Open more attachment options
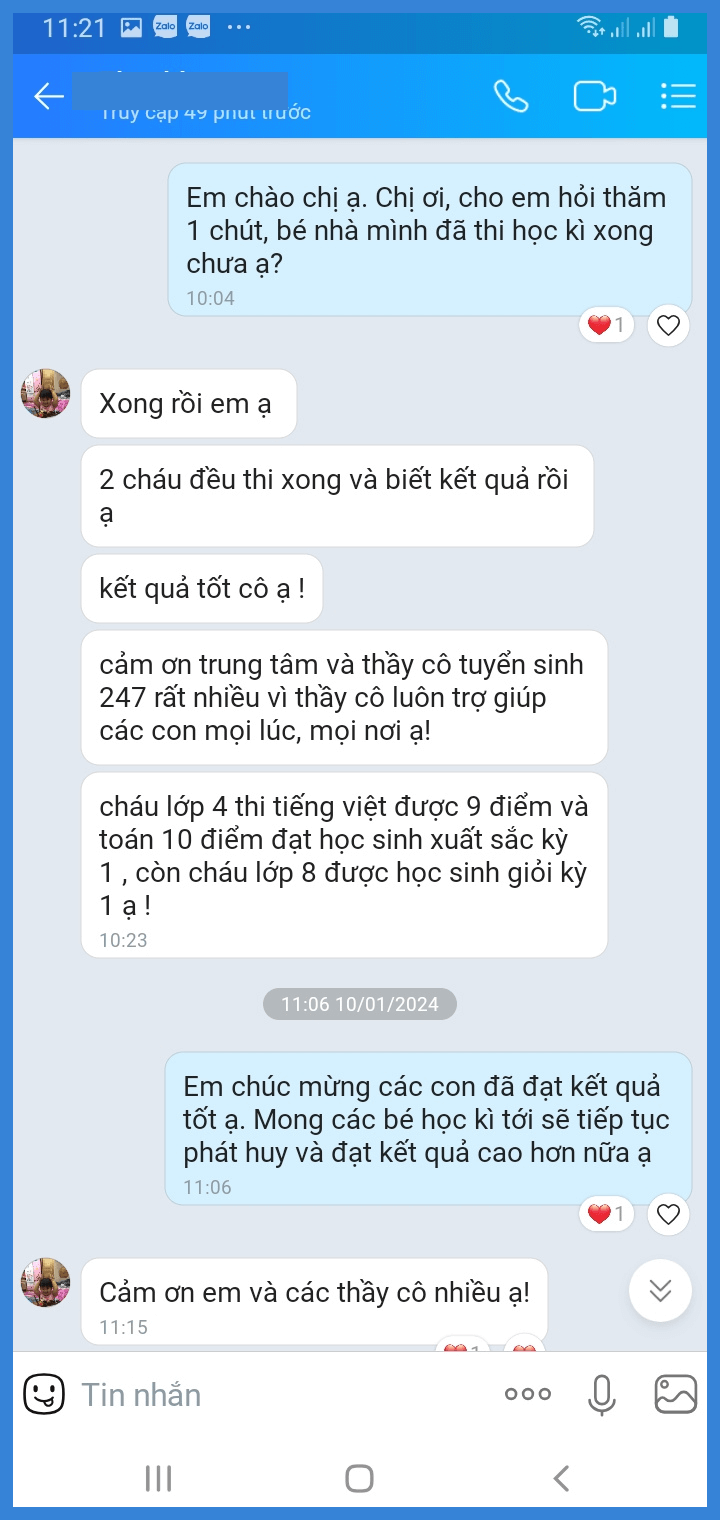This screenshot has height=1520, width=720. click(527, 1394)
